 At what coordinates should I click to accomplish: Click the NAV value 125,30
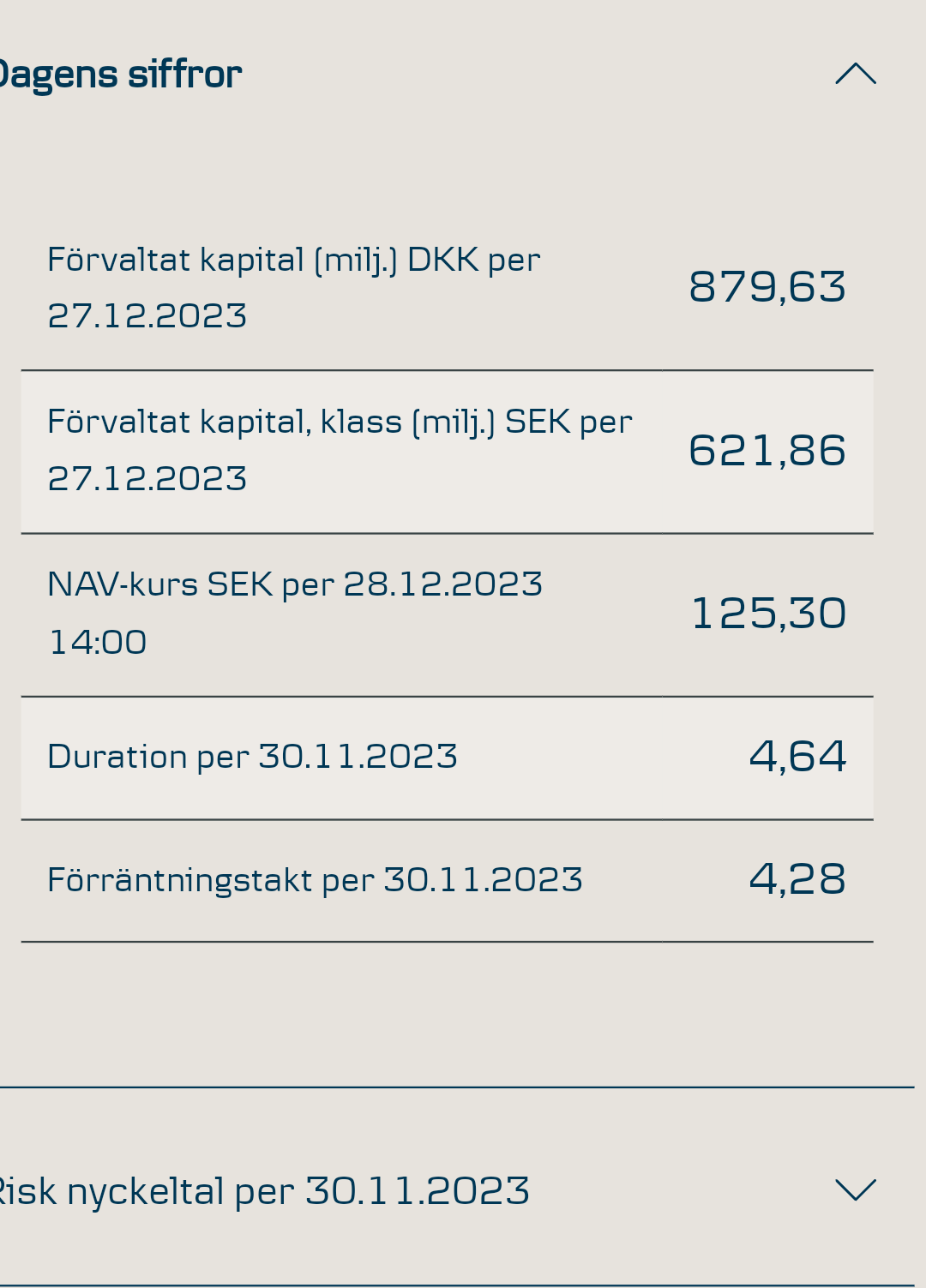coord(769,611)
